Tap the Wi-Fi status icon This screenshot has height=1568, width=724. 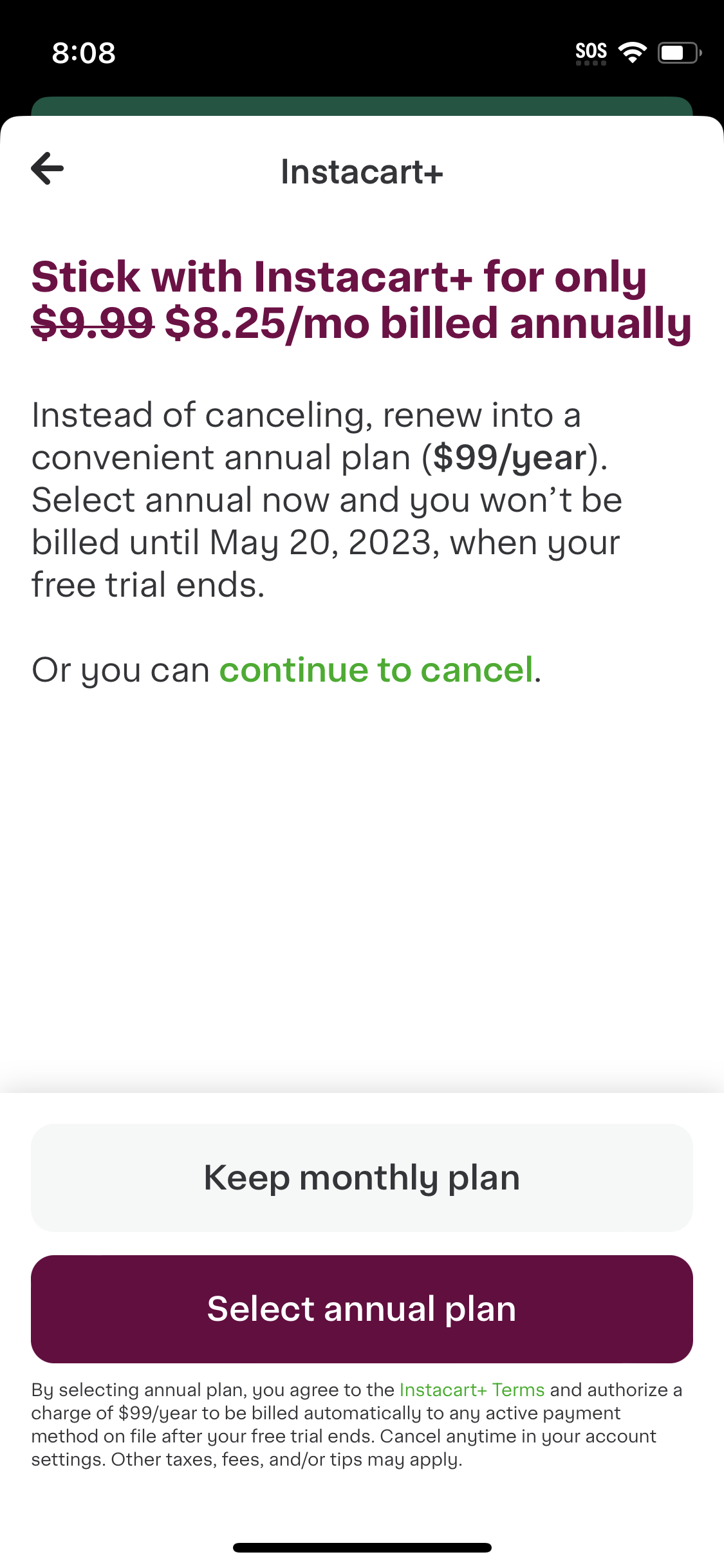coord(634,51)
